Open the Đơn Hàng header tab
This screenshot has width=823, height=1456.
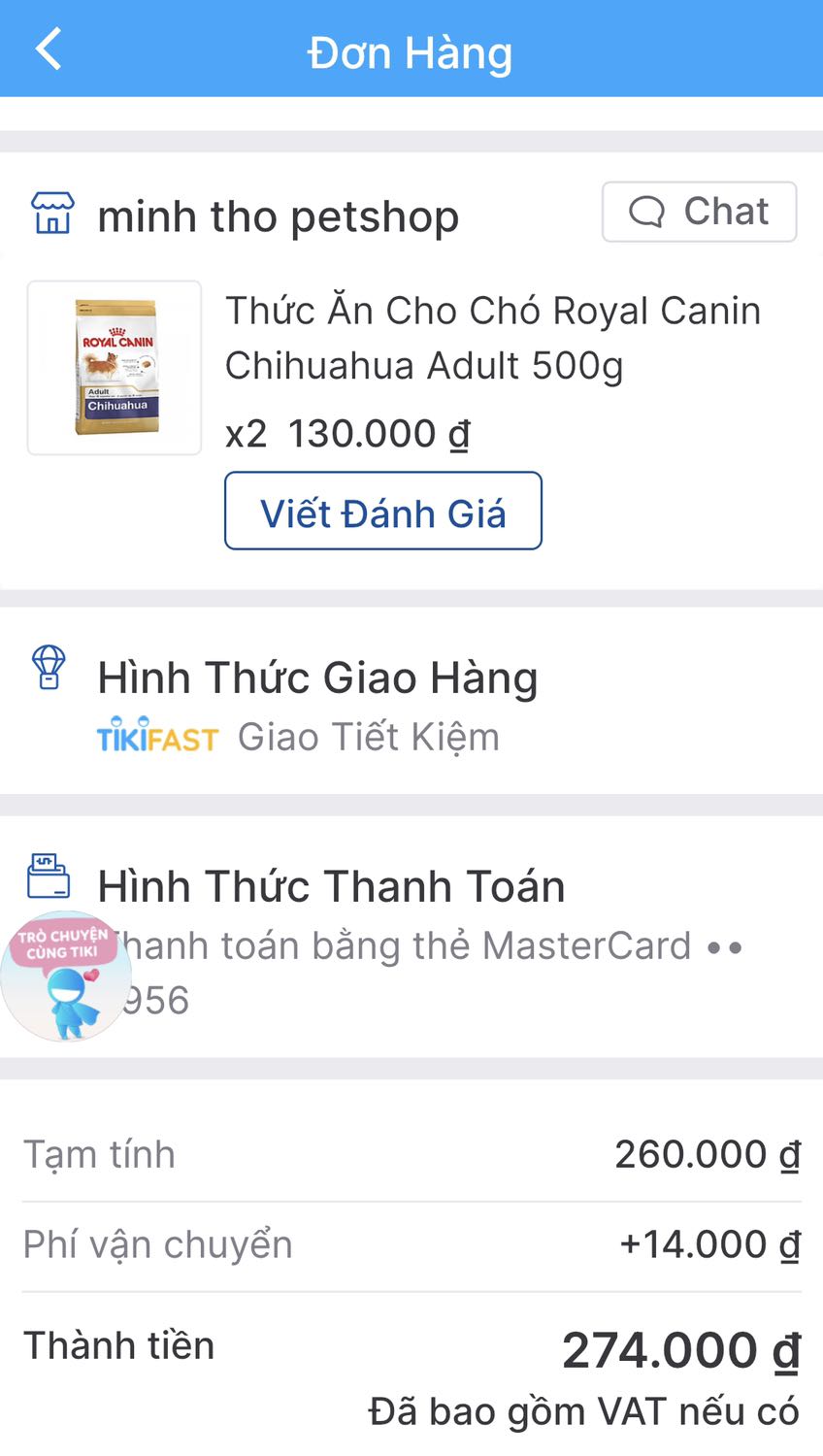[x=411, y=52]
